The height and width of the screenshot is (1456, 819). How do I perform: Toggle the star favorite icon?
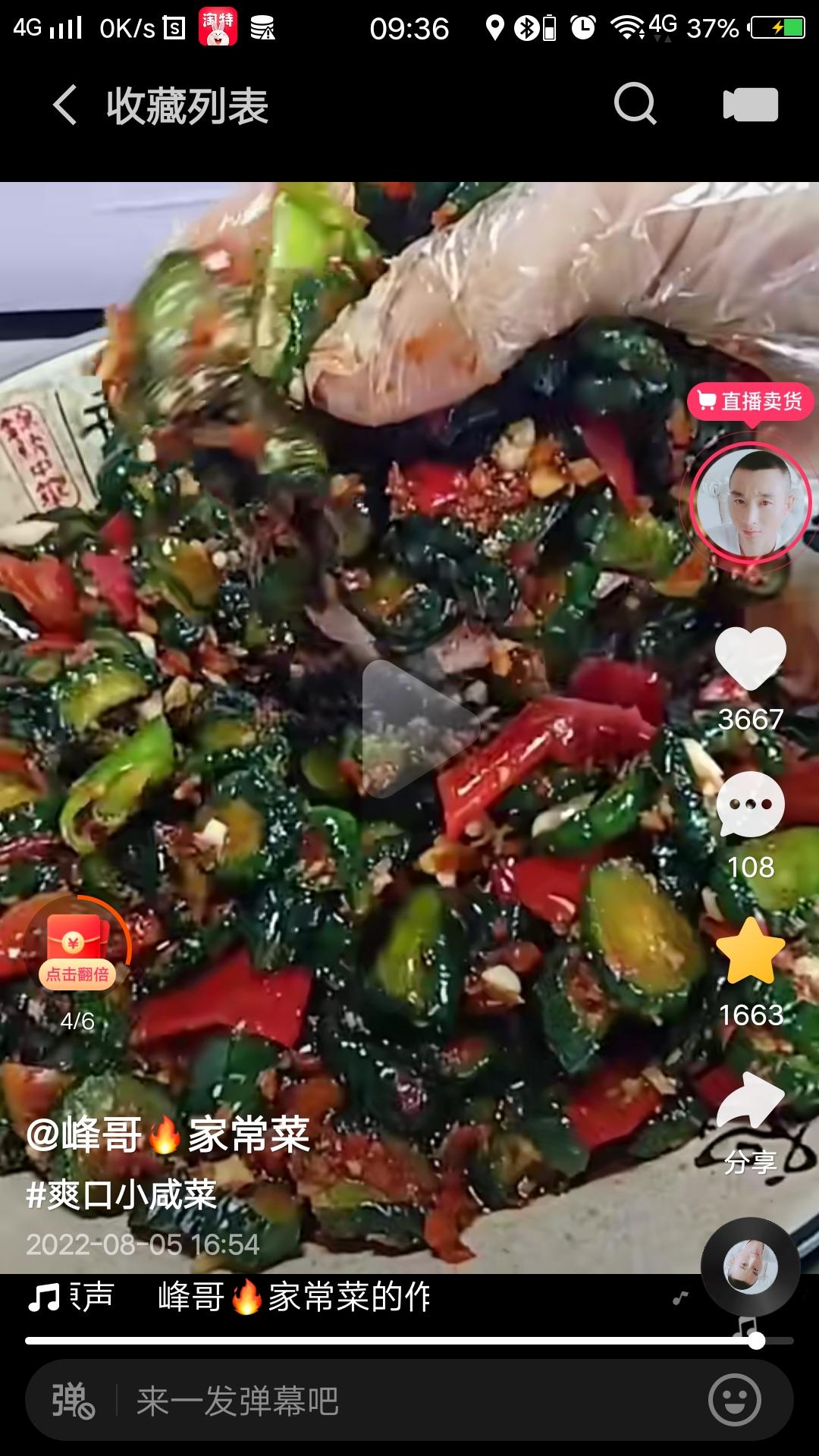pos(750,952)
